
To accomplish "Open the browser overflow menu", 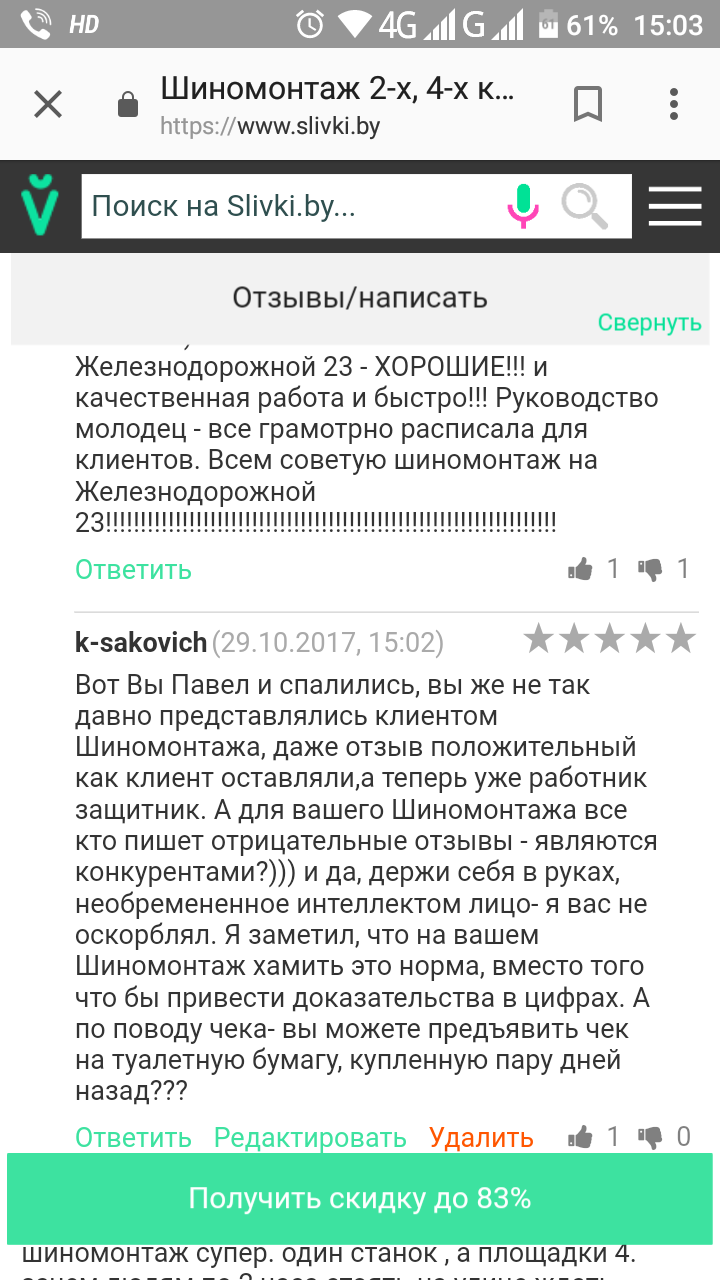I will (x=674, y=104).
